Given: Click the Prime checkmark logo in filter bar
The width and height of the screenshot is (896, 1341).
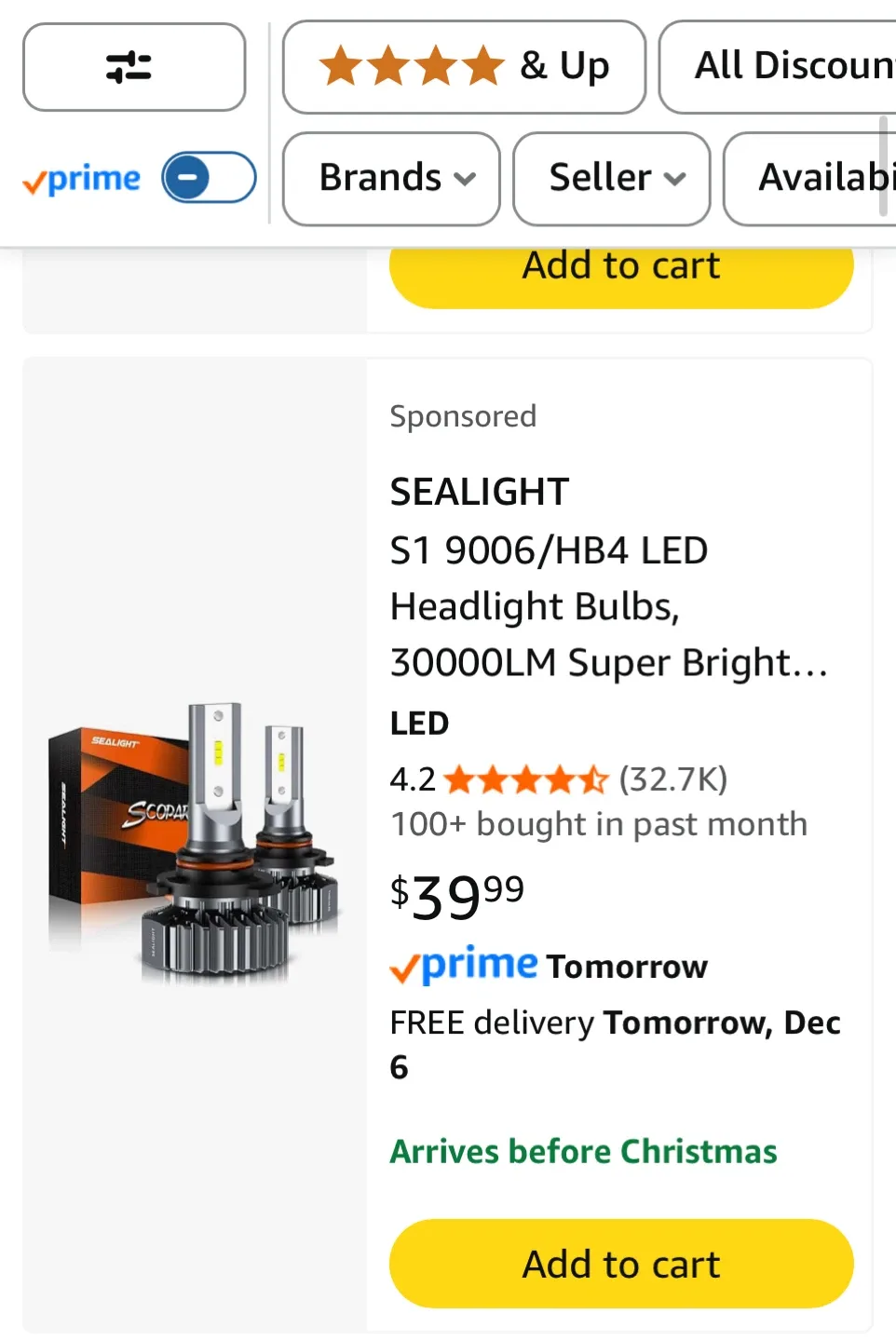Looking at the screenshot, I should [81, 178].
